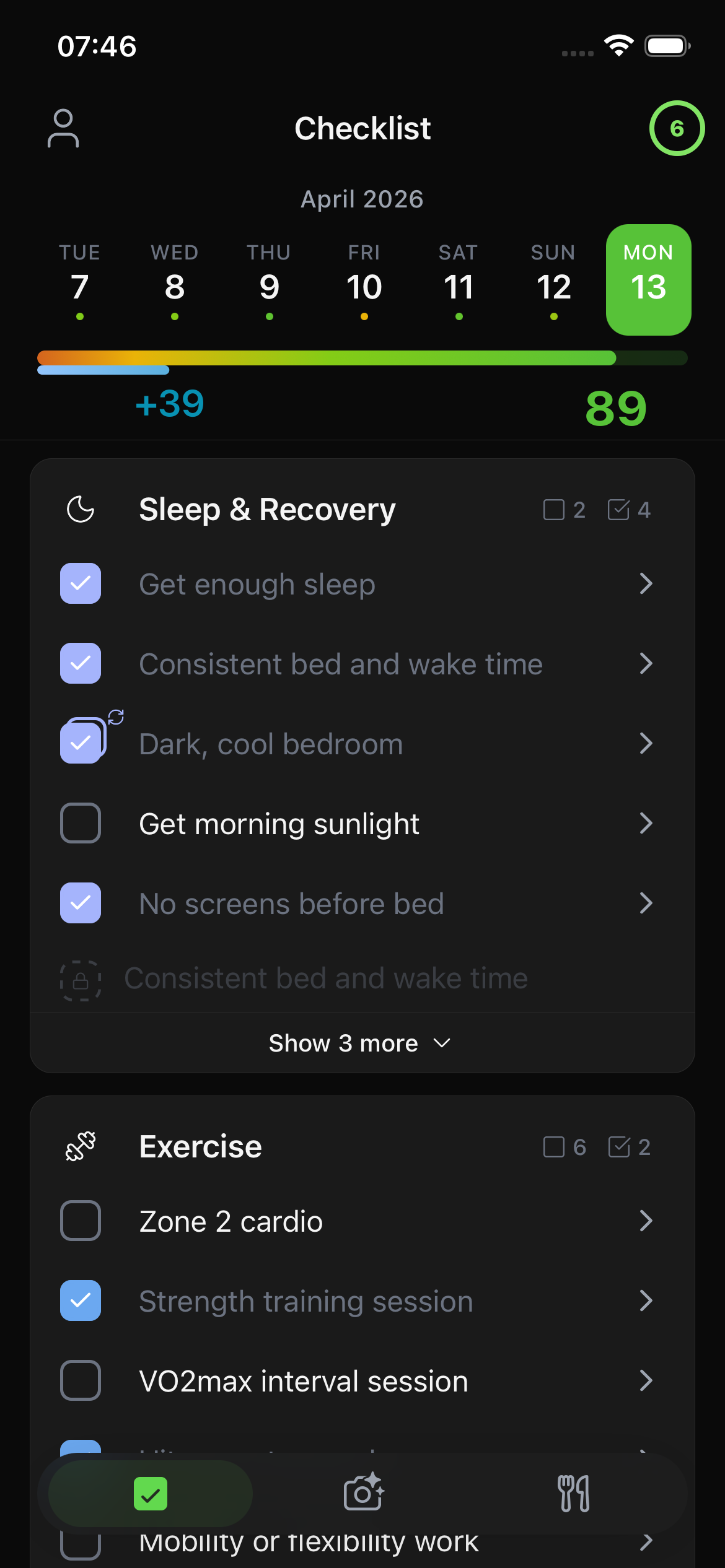Tap the gradient score progress bar
Viewport: 725px width, 1568px height.
pyautogui.click(x=362, y=358)
